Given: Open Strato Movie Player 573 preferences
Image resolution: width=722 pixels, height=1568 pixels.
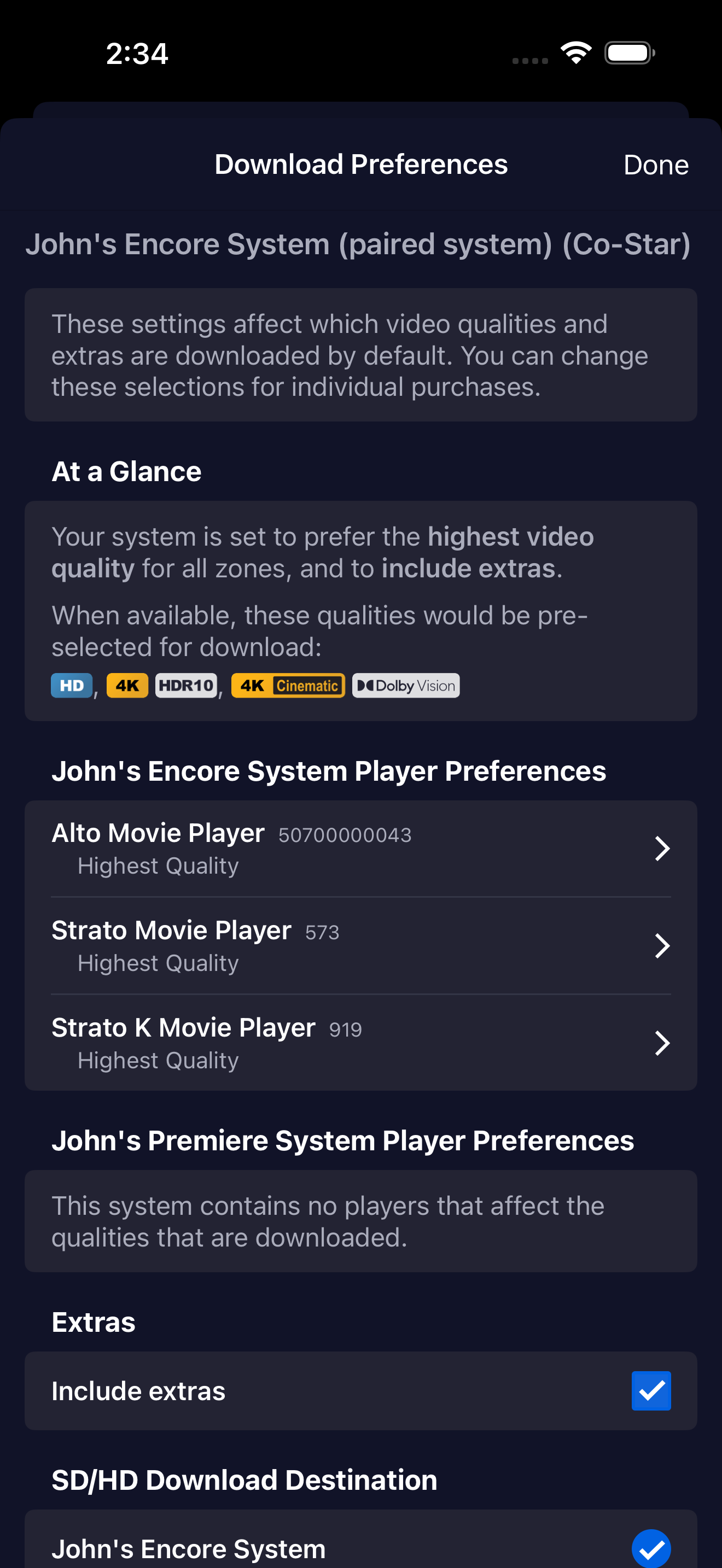Looking at the screenshot, I should point(361,946).
